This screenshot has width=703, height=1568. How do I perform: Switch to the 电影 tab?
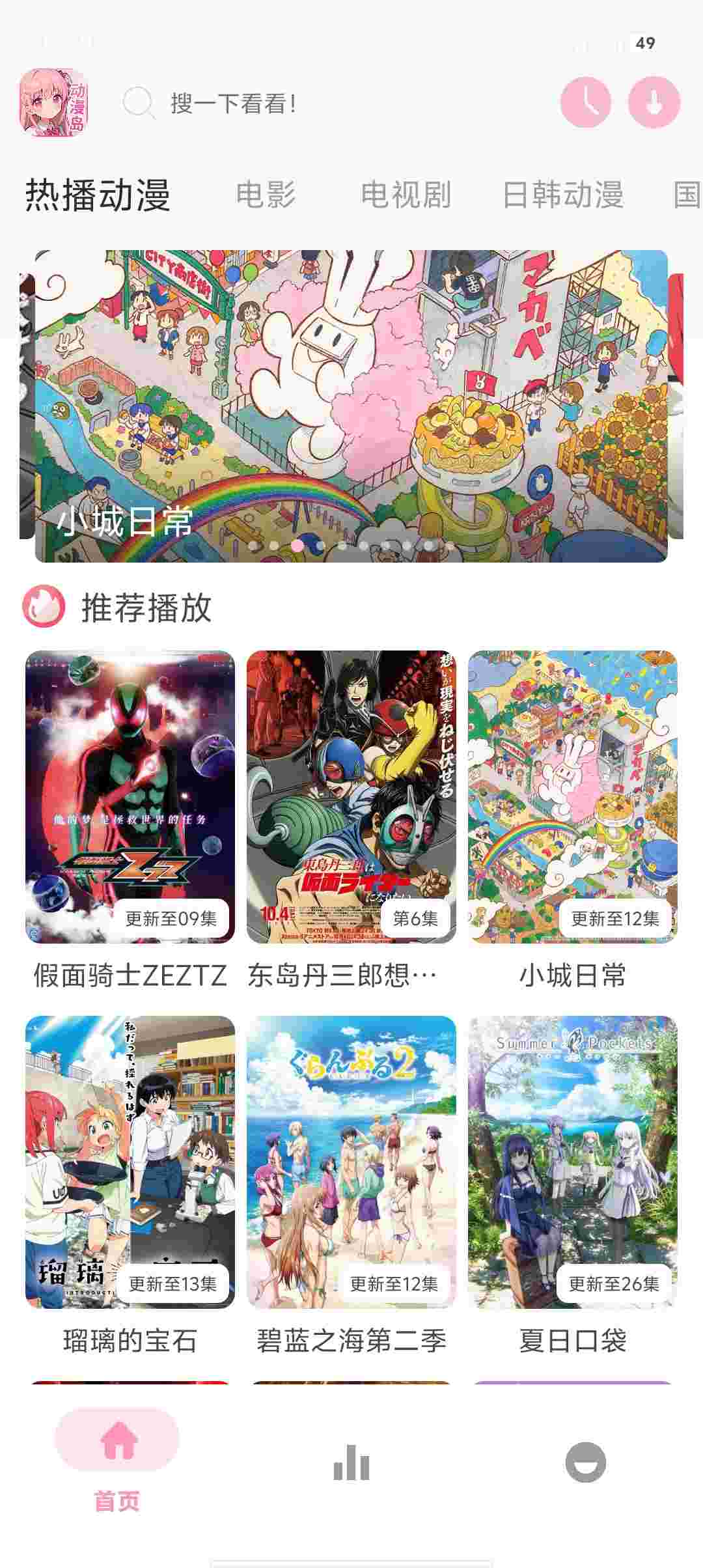267,195
